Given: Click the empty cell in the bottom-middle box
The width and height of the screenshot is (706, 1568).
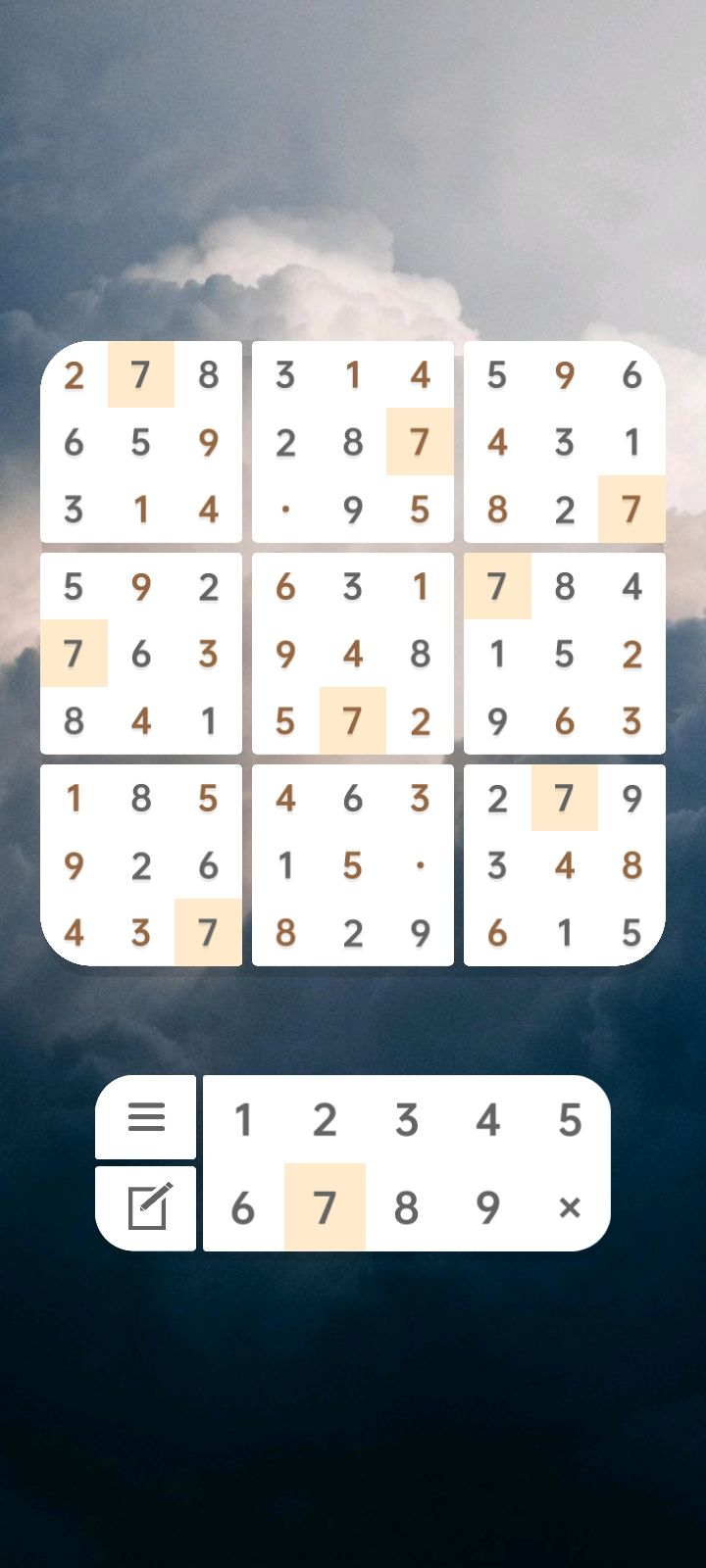Looking at the screenshot, I should click(x=420, y=865).
